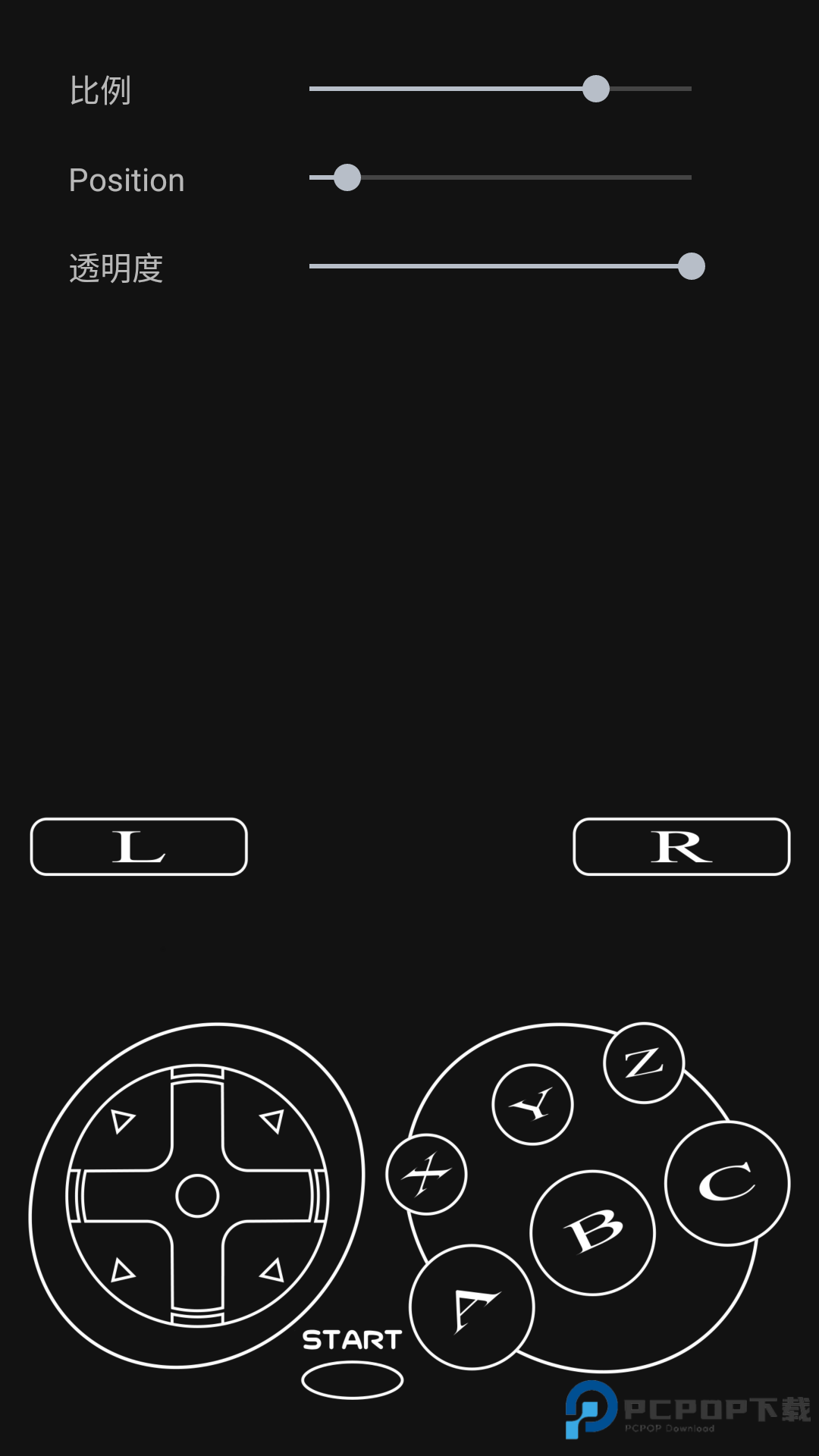Tap the Position slider track
Image resolution: width=819 pixels, height=1456 pixels.
500,177
